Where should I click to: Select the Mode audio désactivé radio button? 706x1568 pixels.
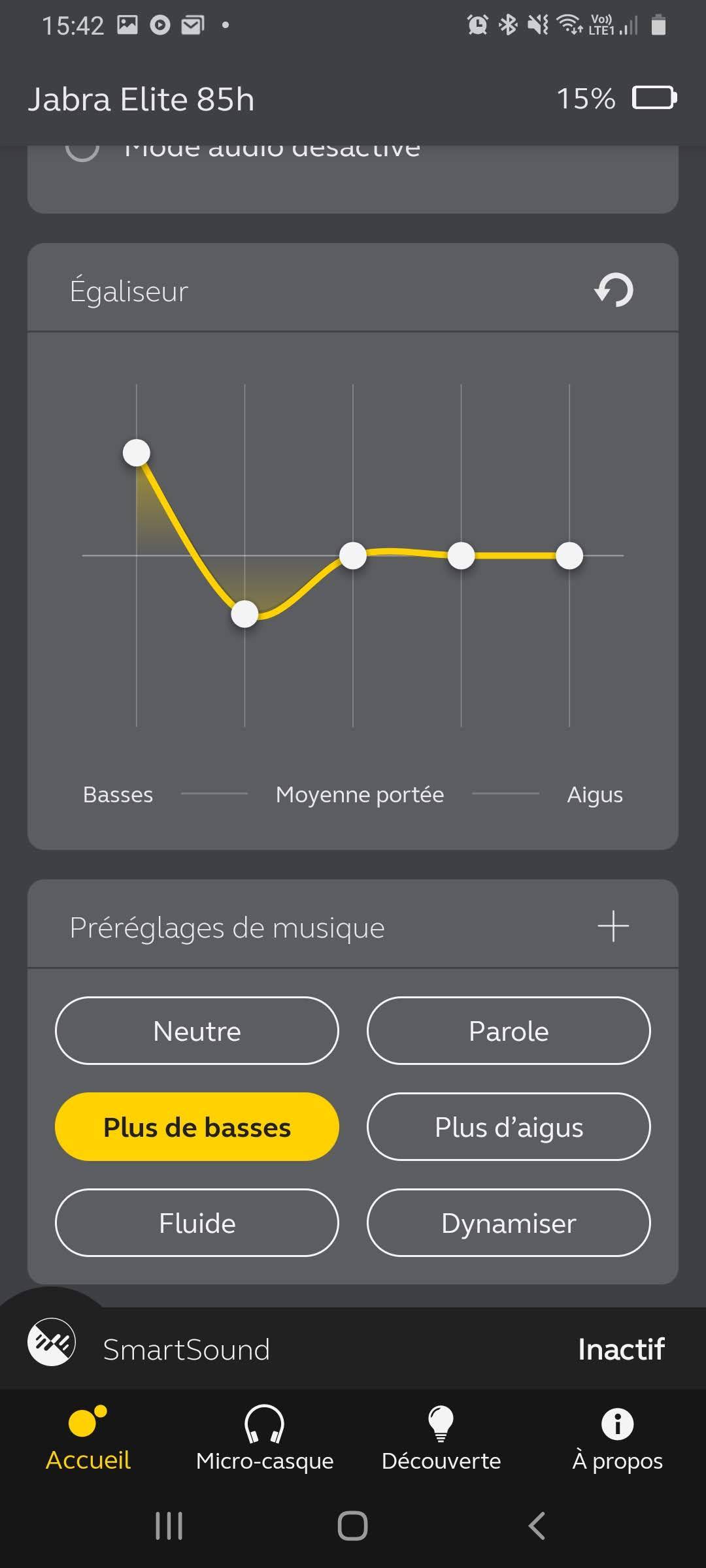82,150
